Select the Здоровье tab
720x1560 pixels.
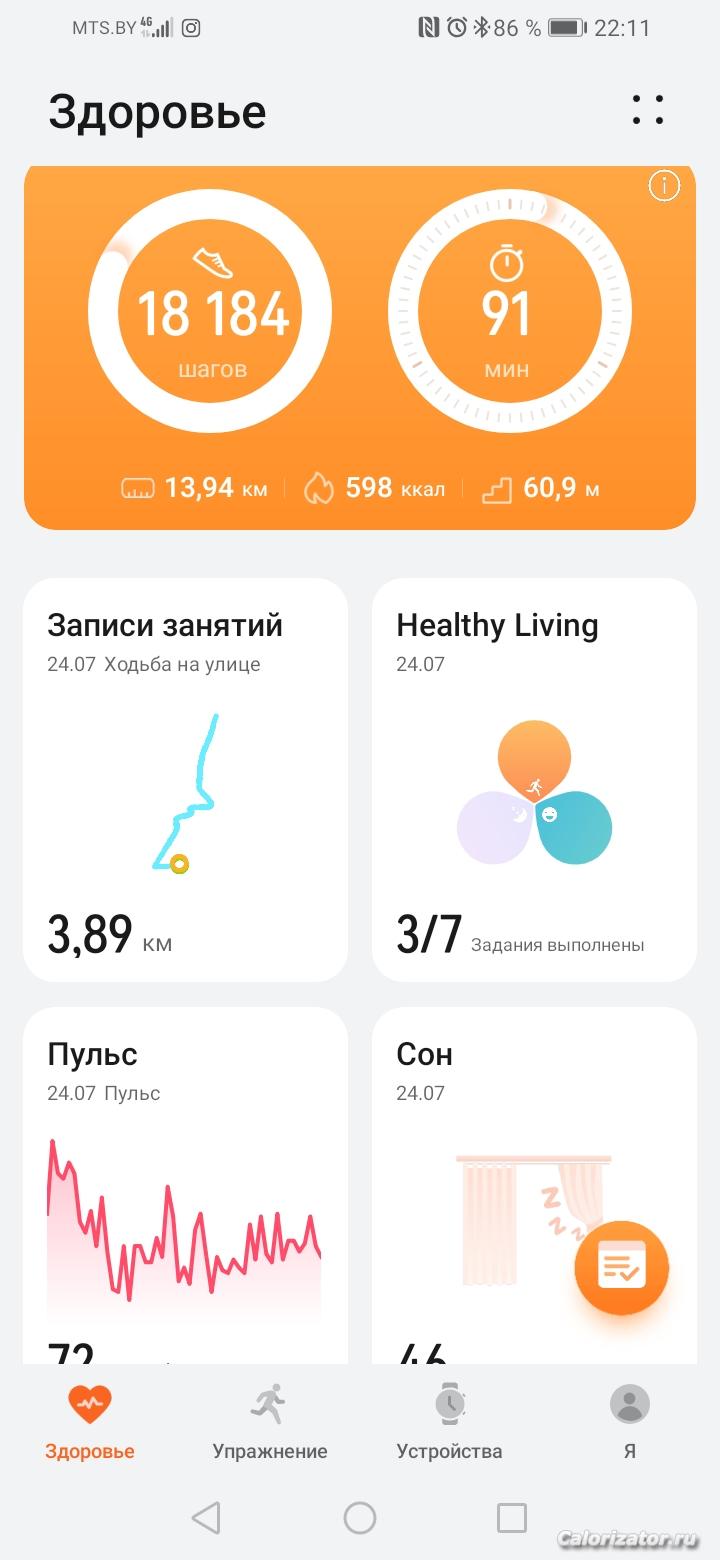point(90,1422)
